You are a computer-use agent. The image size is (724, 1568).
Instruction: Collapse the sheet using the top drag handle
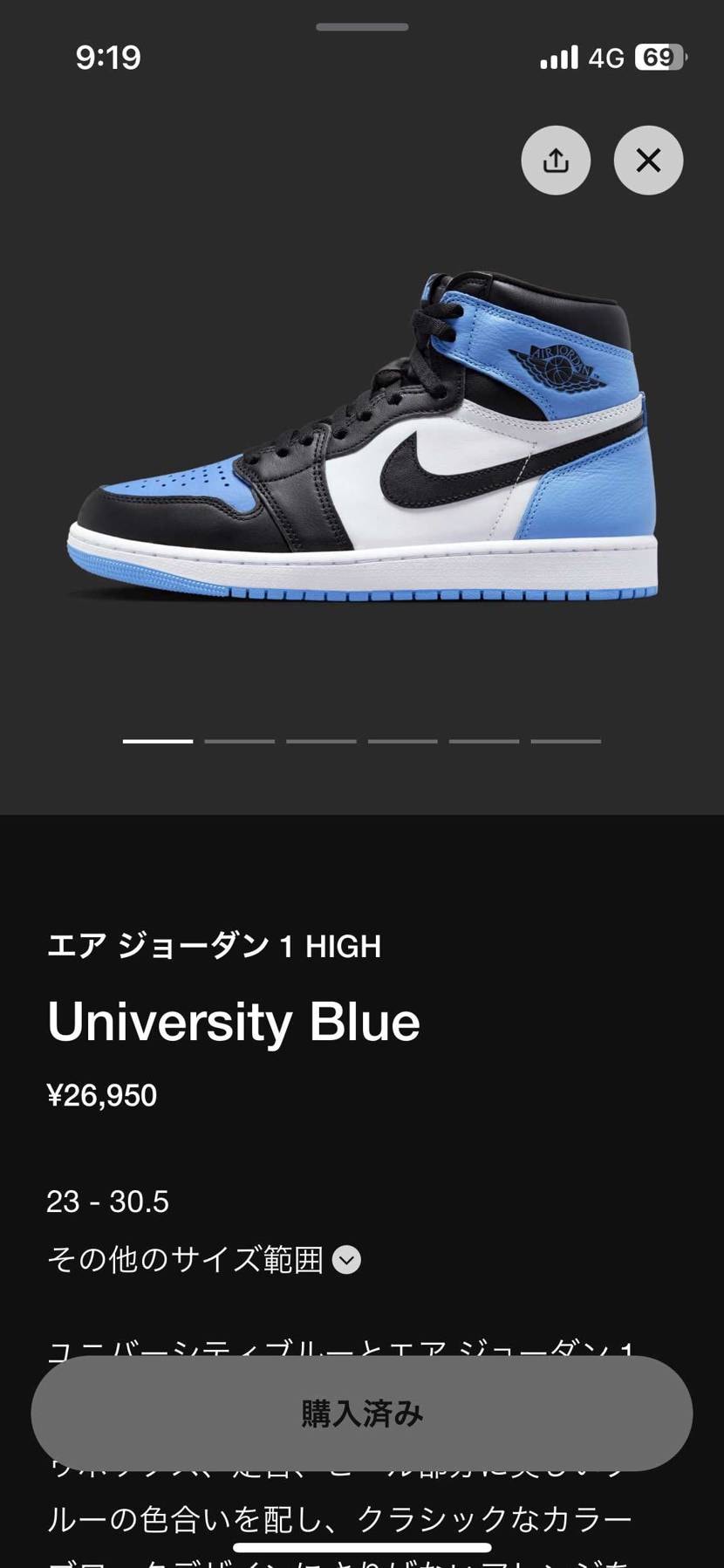361,26
